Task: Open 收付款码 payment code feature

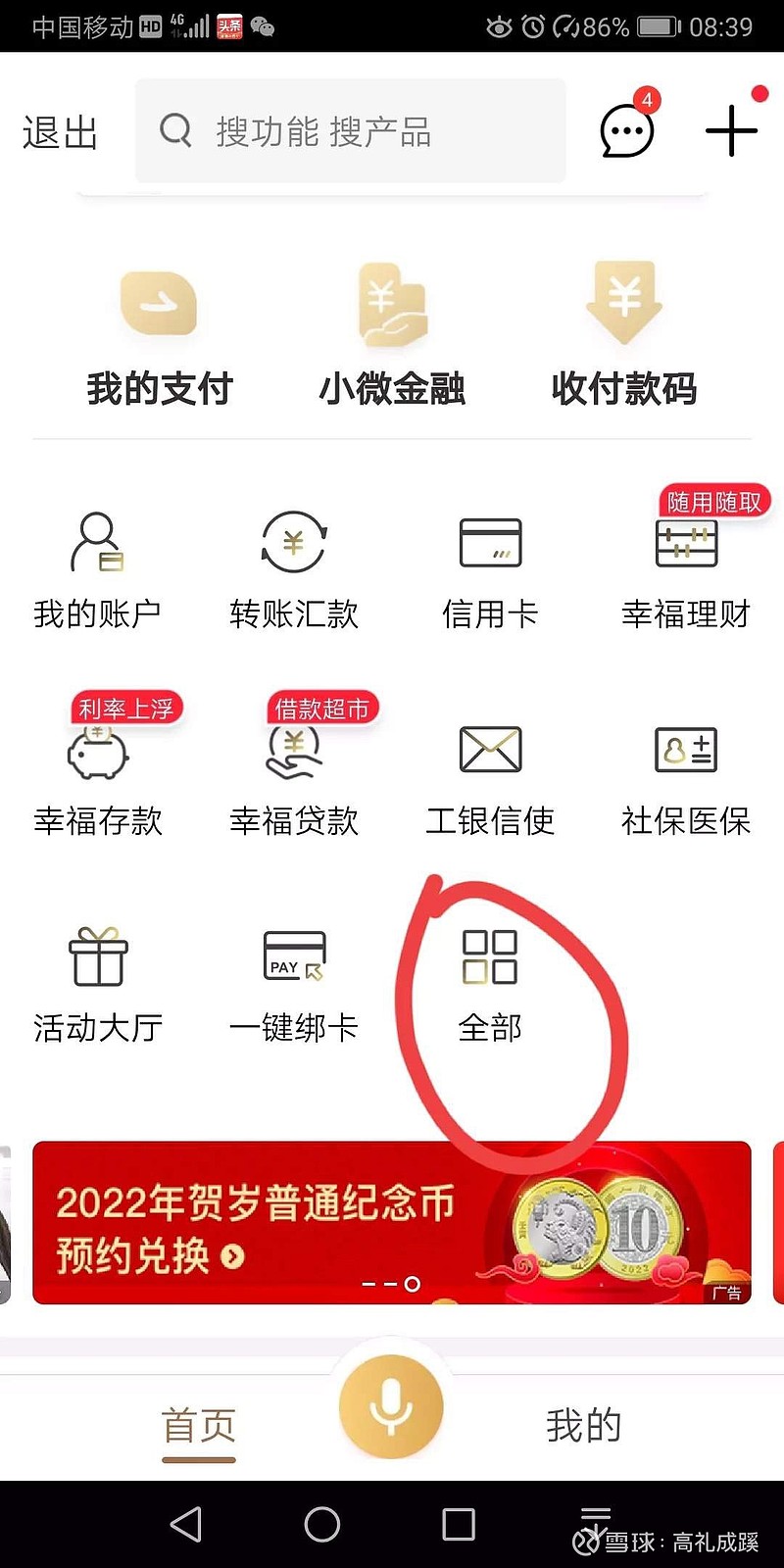Action: coord(624,333)
